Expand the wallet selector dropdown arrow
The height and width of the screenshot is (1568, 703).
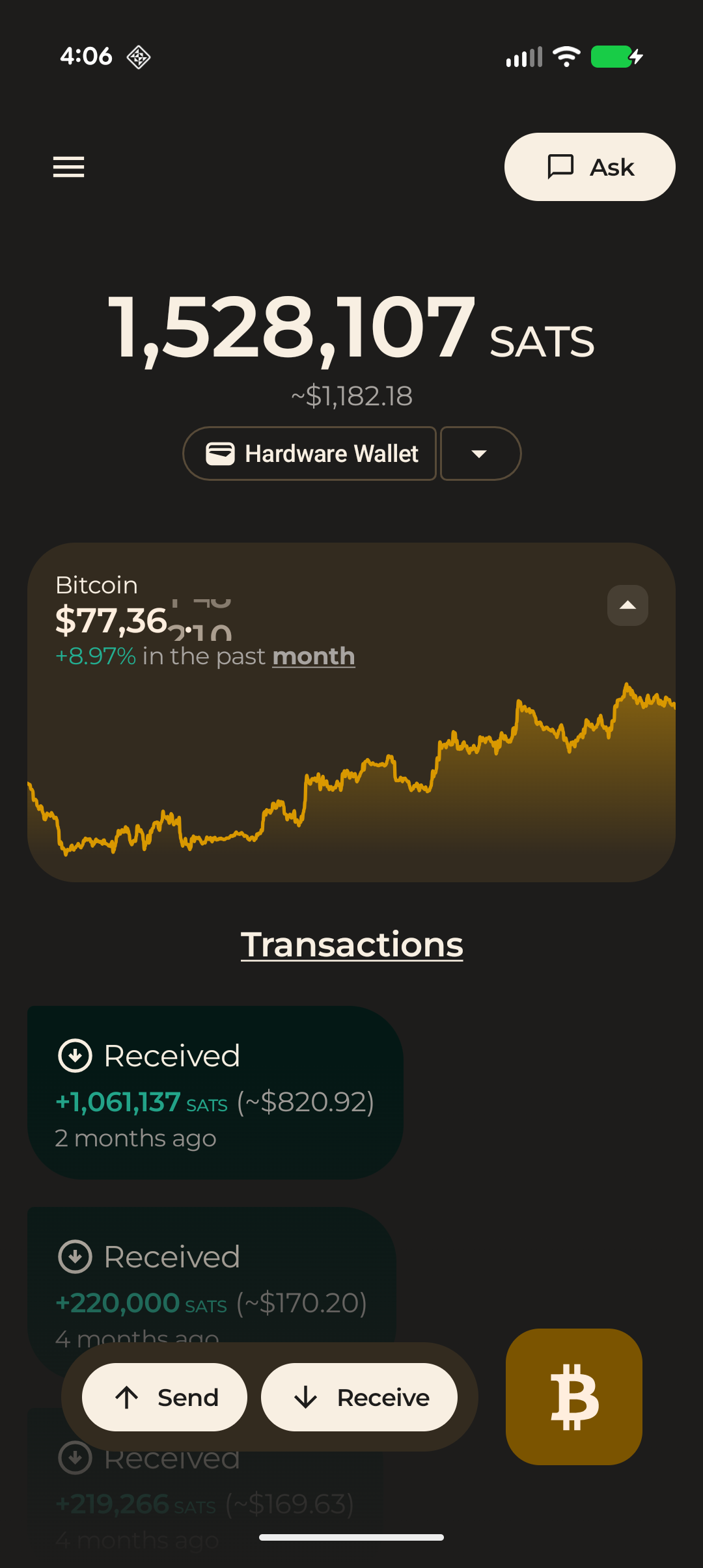point(480,453)
